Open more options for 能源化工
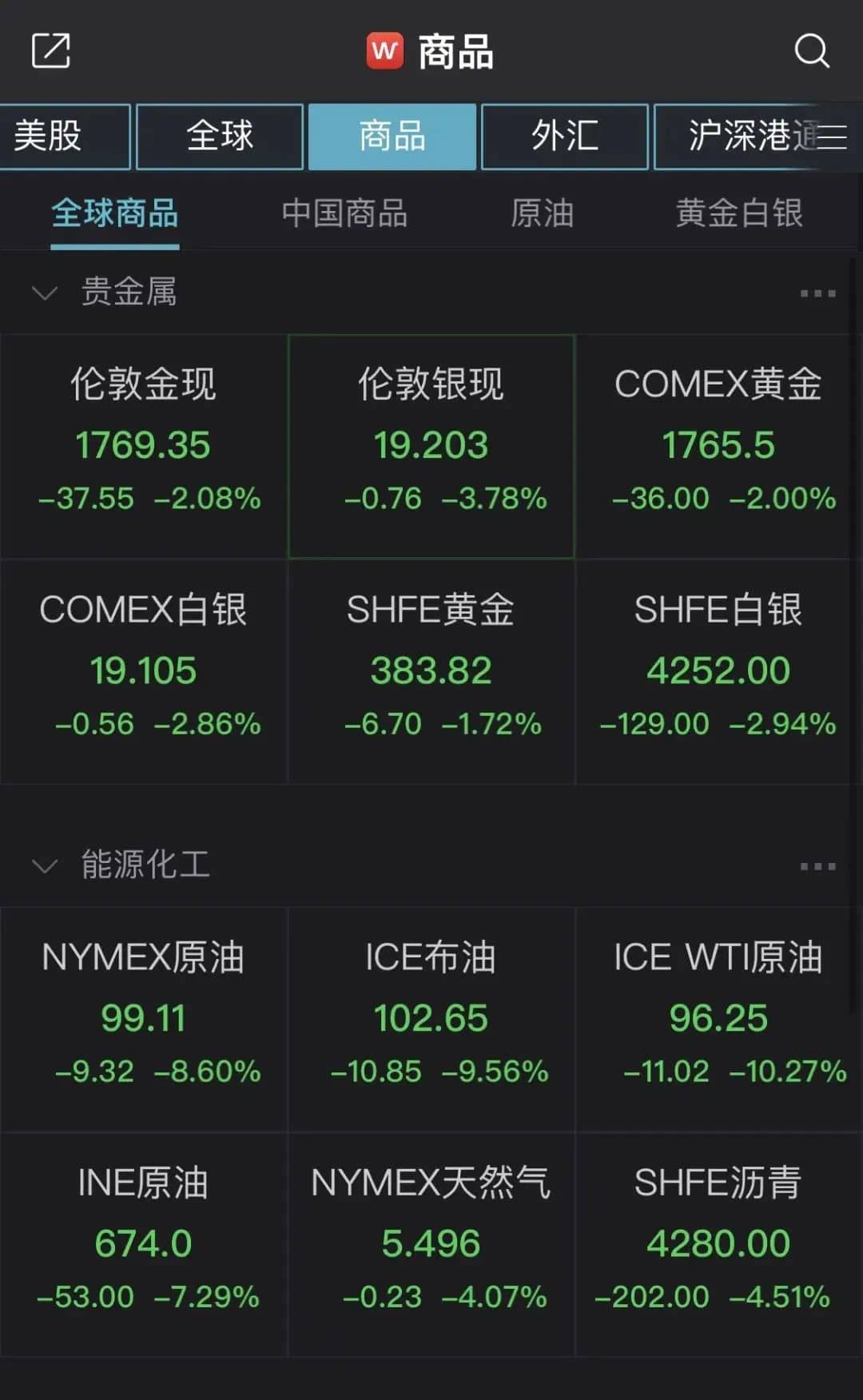The height and width of the screenshot is (1400, 863). pos(817,866)
